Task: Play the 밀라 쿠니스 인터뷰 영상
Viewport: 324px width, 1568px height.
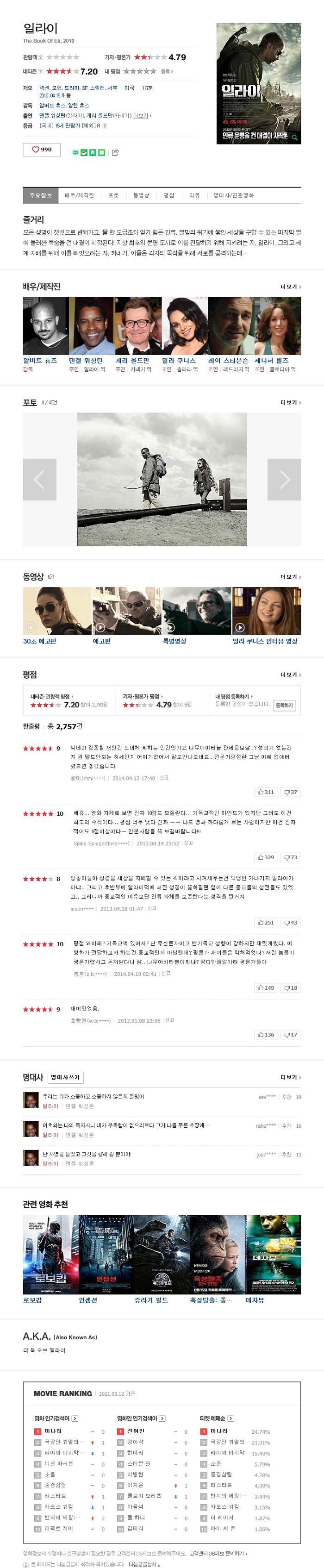Action: (x=266, y=611)
